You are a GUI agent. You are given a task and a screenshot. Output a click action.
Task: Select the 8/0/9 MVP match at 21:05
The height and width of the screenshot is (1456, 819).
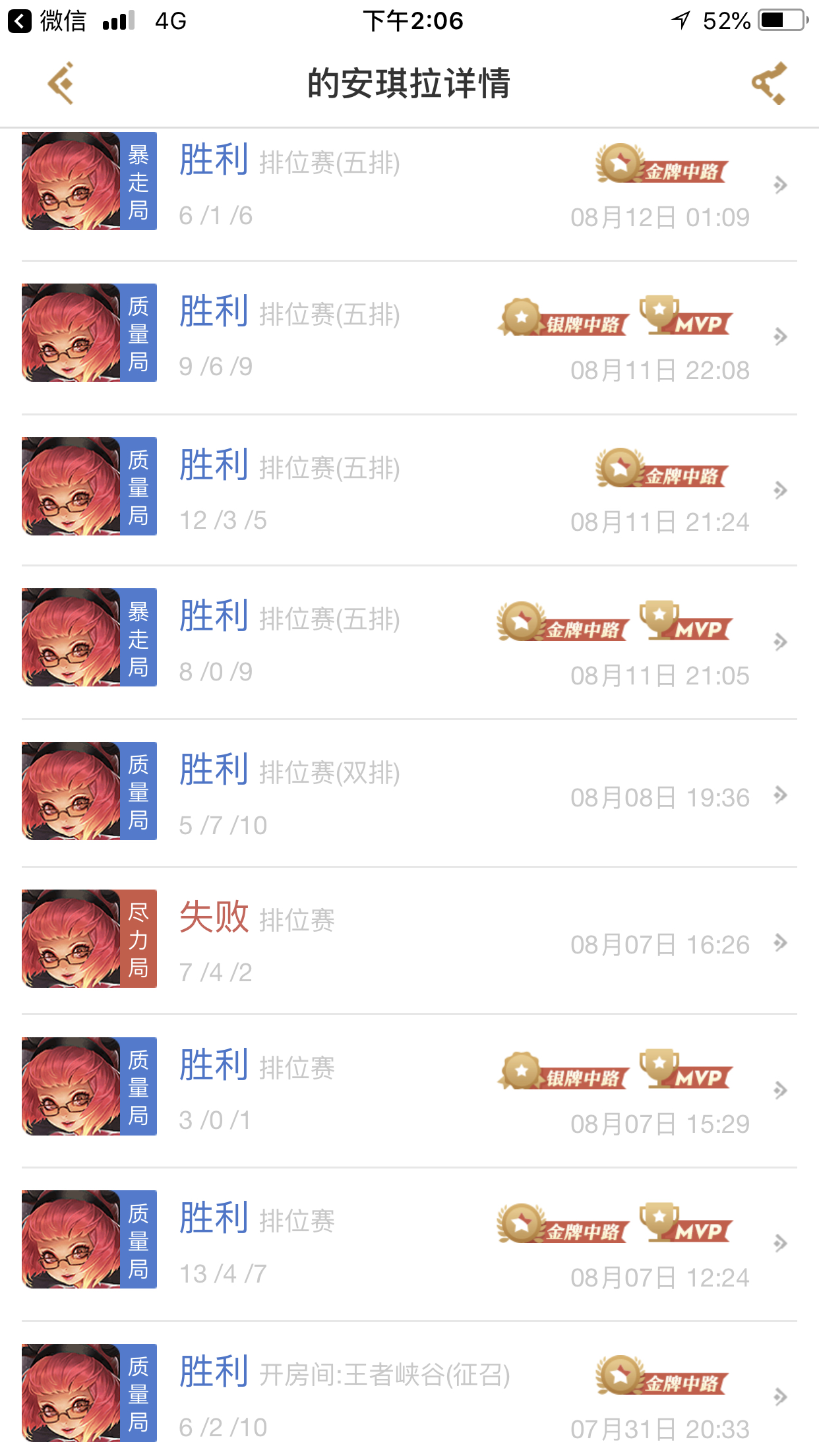409,641
